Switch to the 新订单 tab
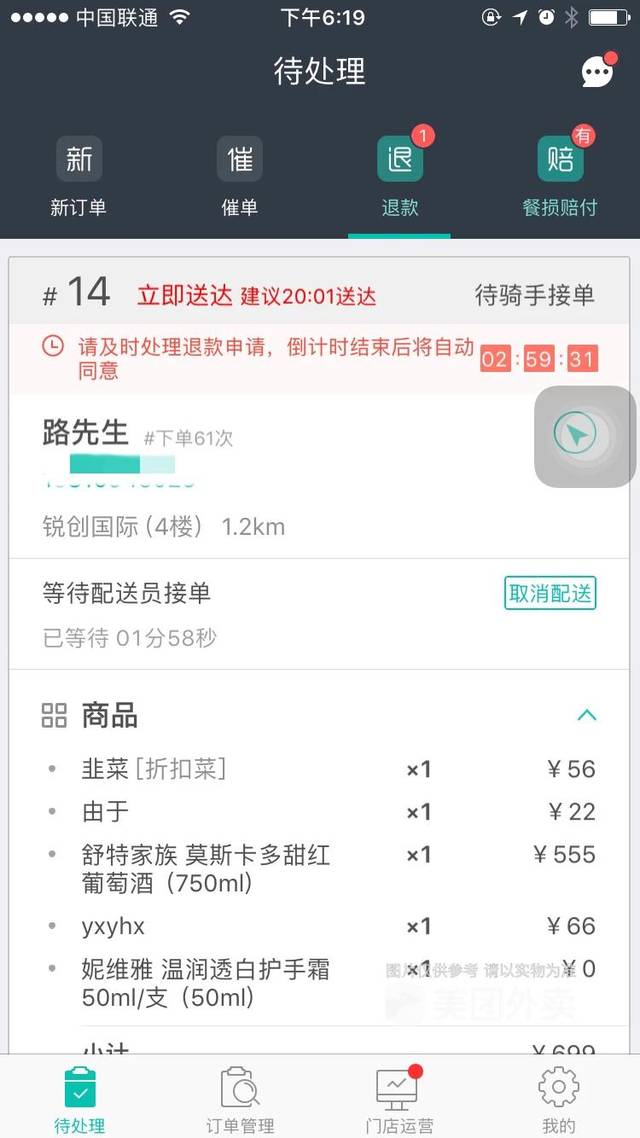The width and height of the screenshot is (640, 1138). click(79, 178)
